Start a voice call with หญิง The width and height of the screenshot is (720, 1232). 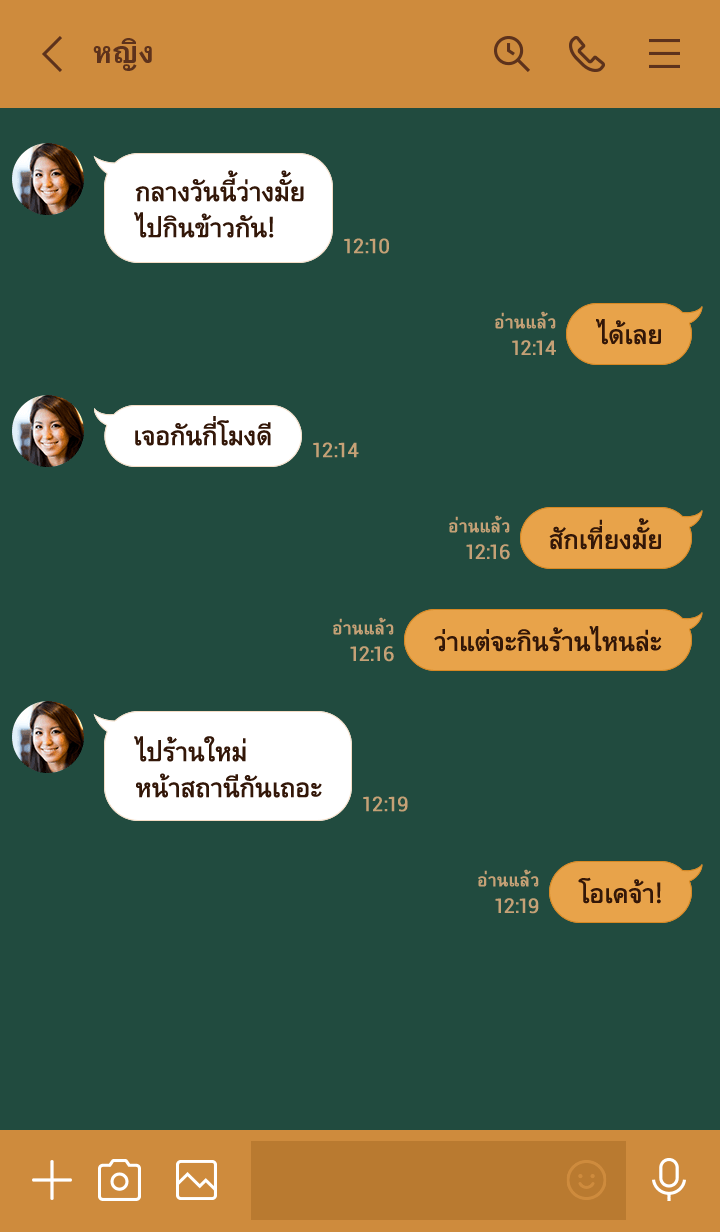pos(587,54)
